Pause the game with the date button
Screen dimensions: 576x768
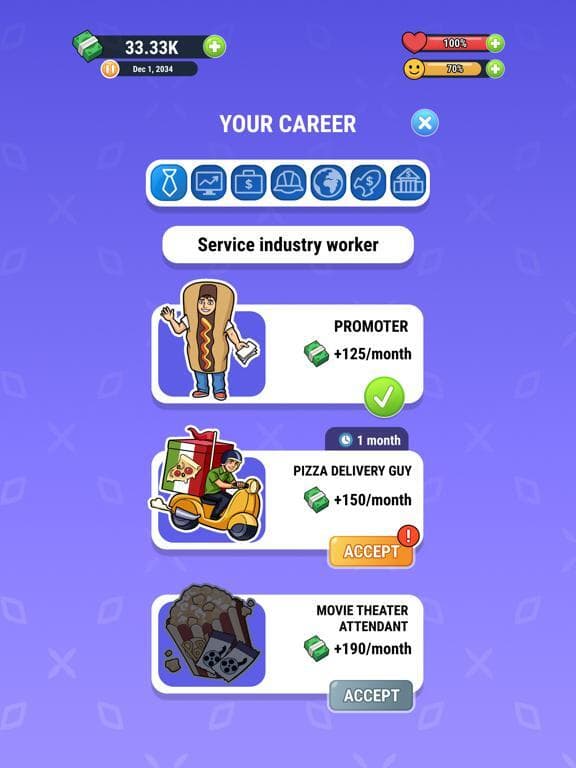pyautogui.click(x=110, y=69)
